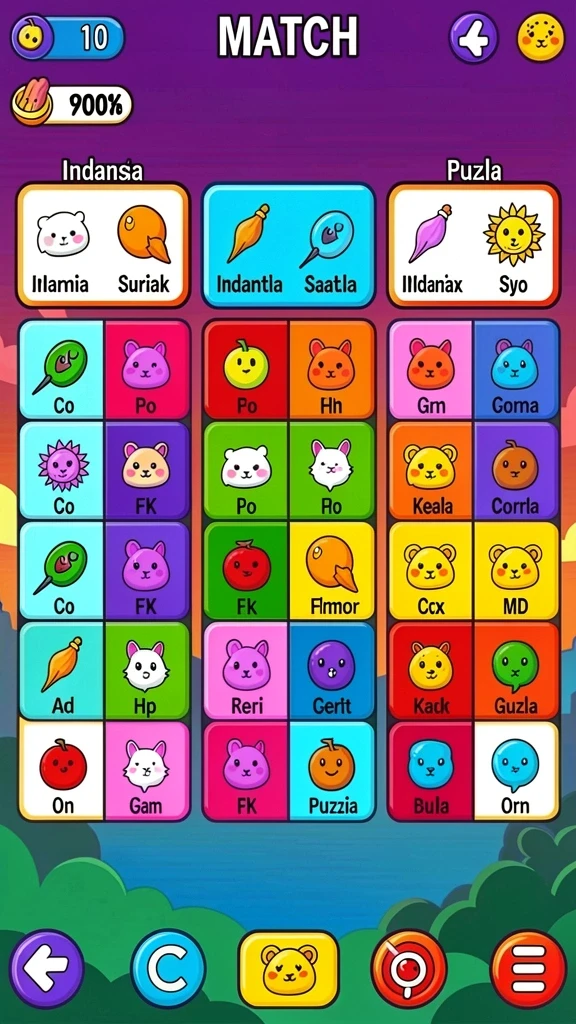The height and width of the screenshot is (1024, 576).
Task: Open the Indantla and Saatla target card
Action: coord(289,246)
